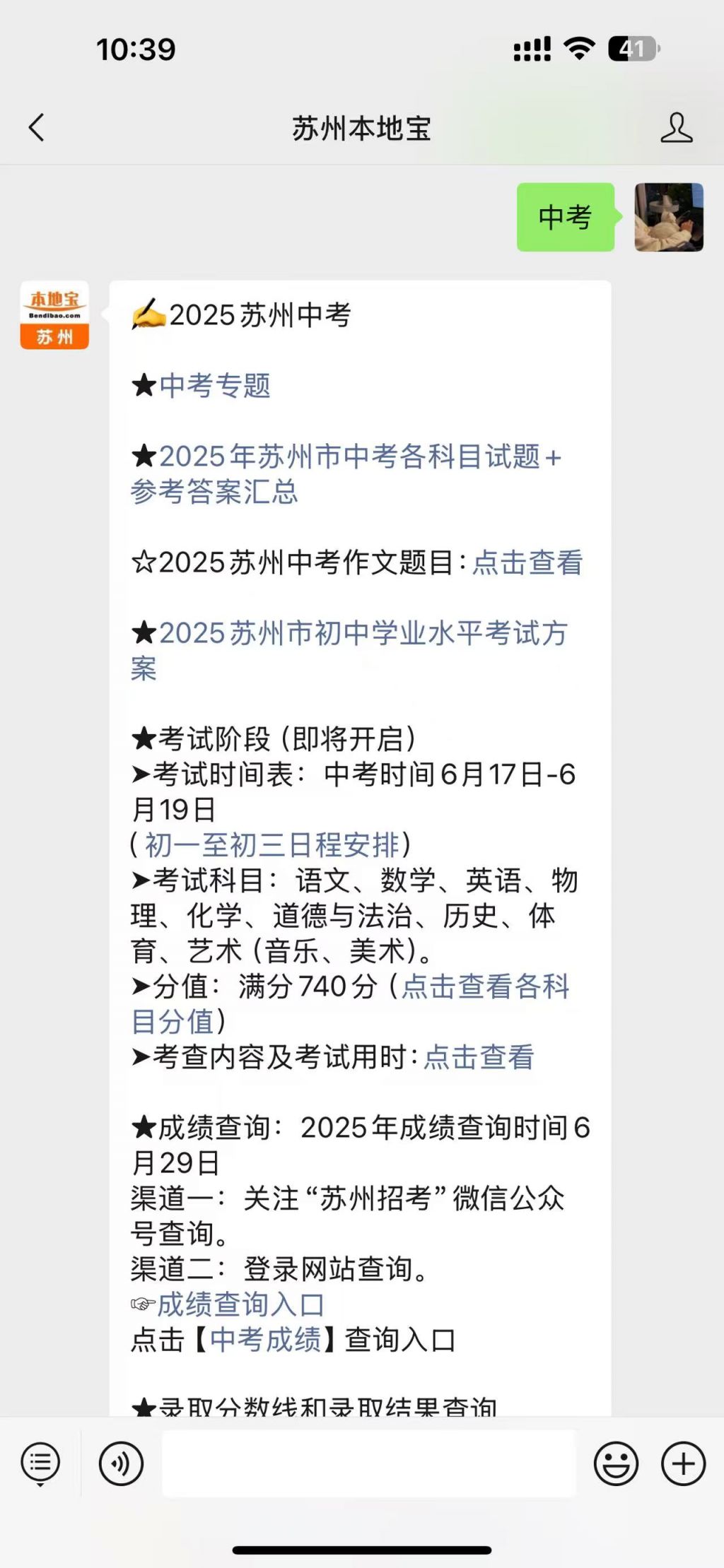Open the account profile icon
Screen dimensions: 724x1568
[676, 128]
